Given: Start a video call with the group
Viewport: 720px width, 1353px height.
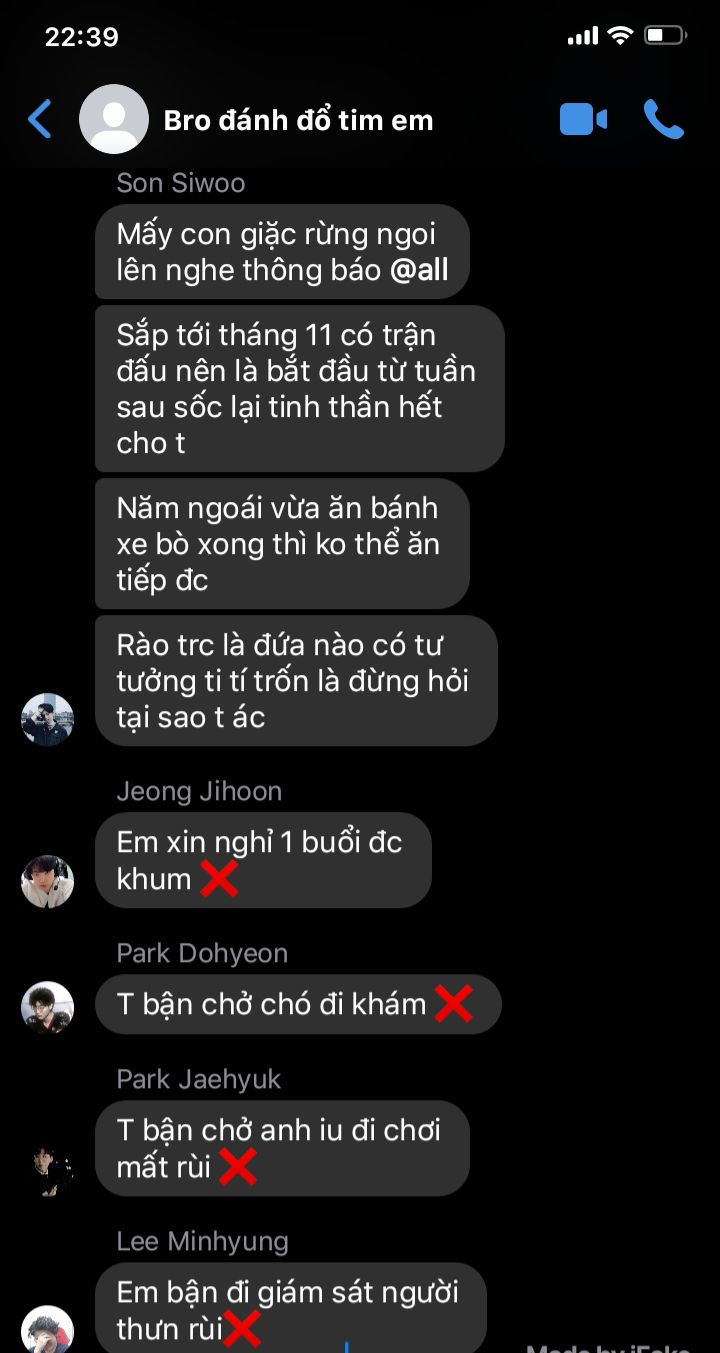Looking at the screenshot, I should (583, 120).
